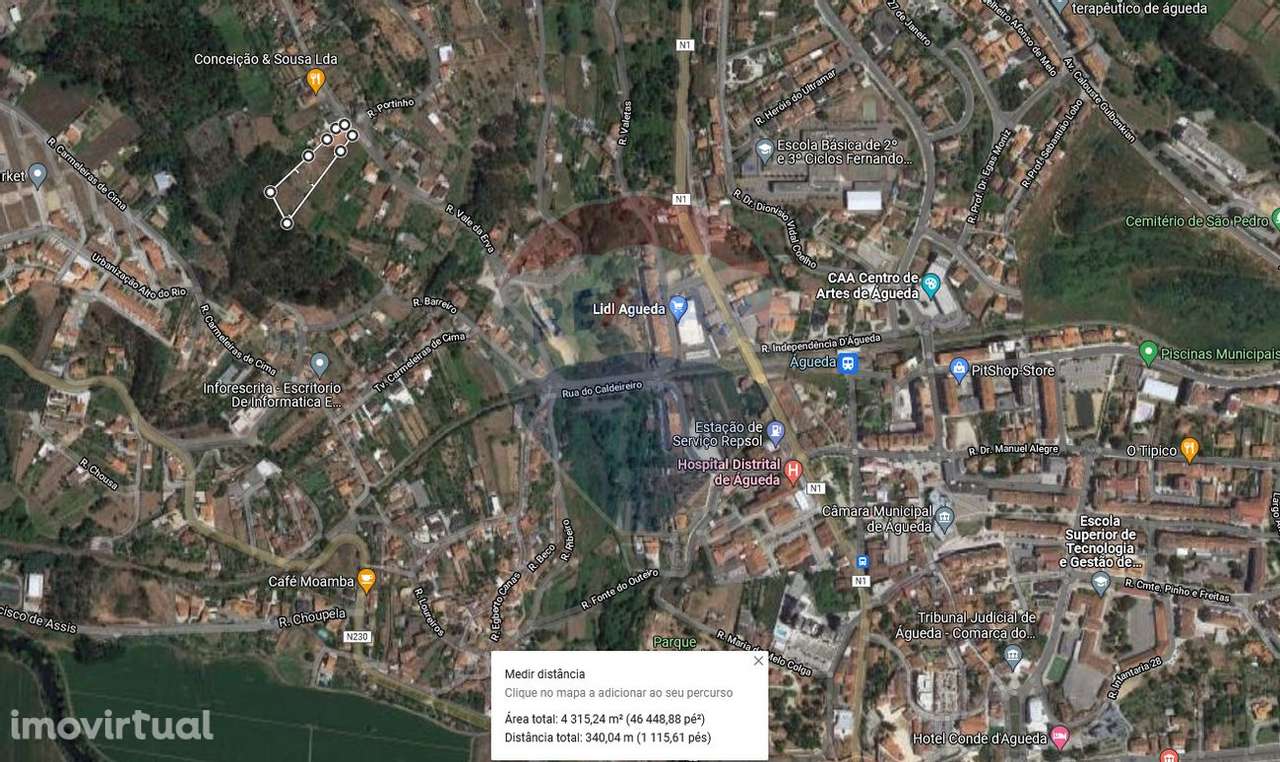This screenshot has width=1280, height=762.
Task: Close the Medir distância dialog
Action: [757, 661]
